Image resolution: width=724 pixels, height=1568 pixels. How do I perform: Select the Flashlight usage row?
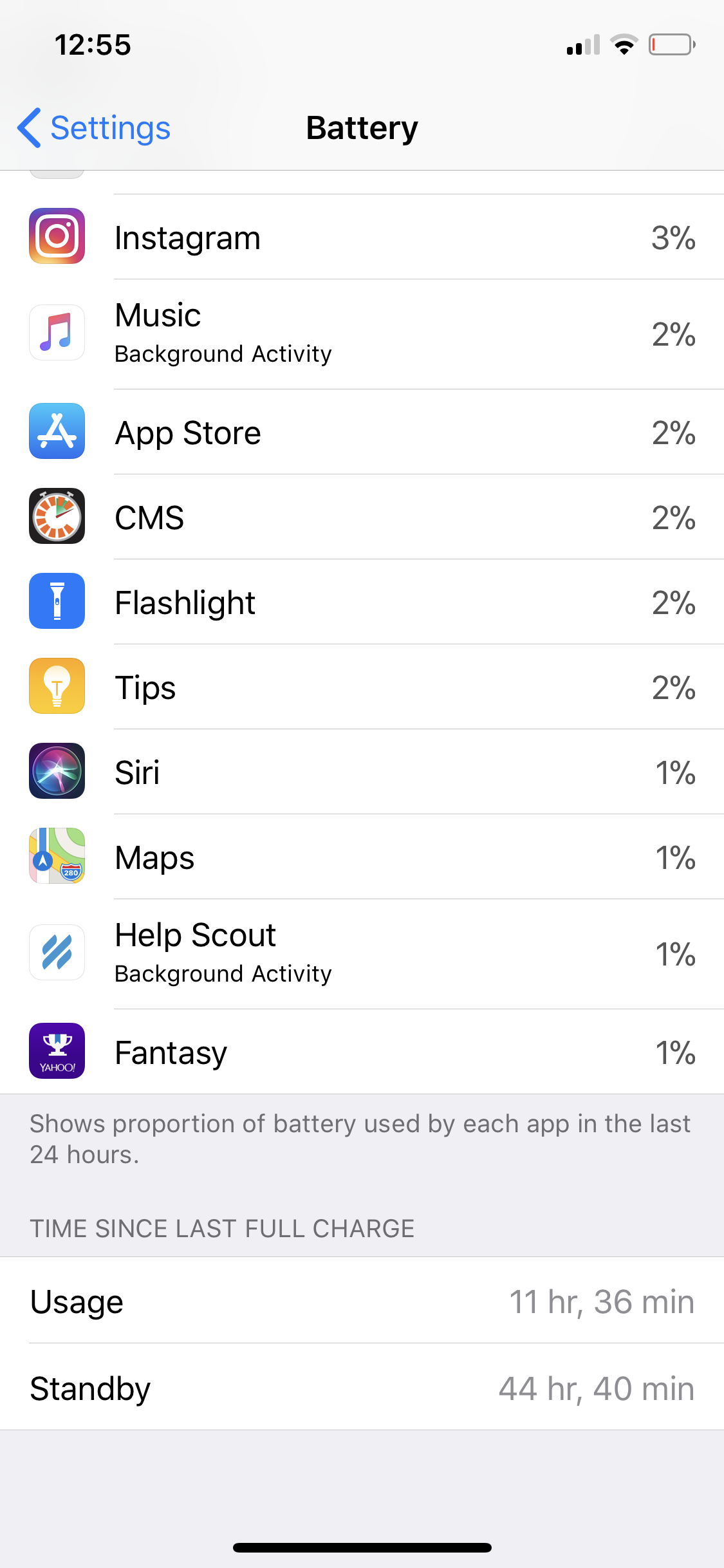click(x=362, y=602)
